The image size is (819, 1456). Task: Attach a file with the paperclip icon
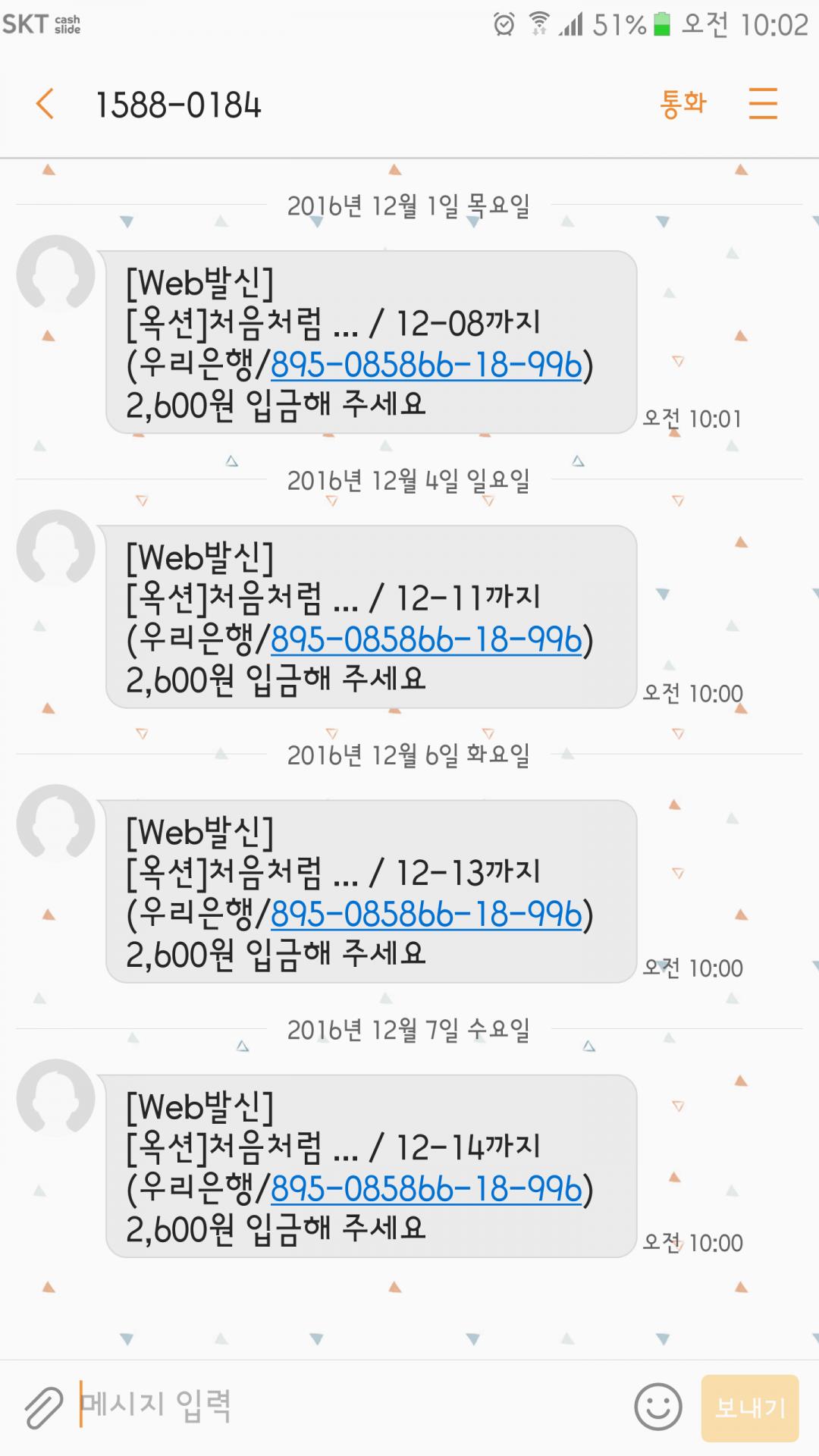pyautogui.click(x=43, y=1407)
